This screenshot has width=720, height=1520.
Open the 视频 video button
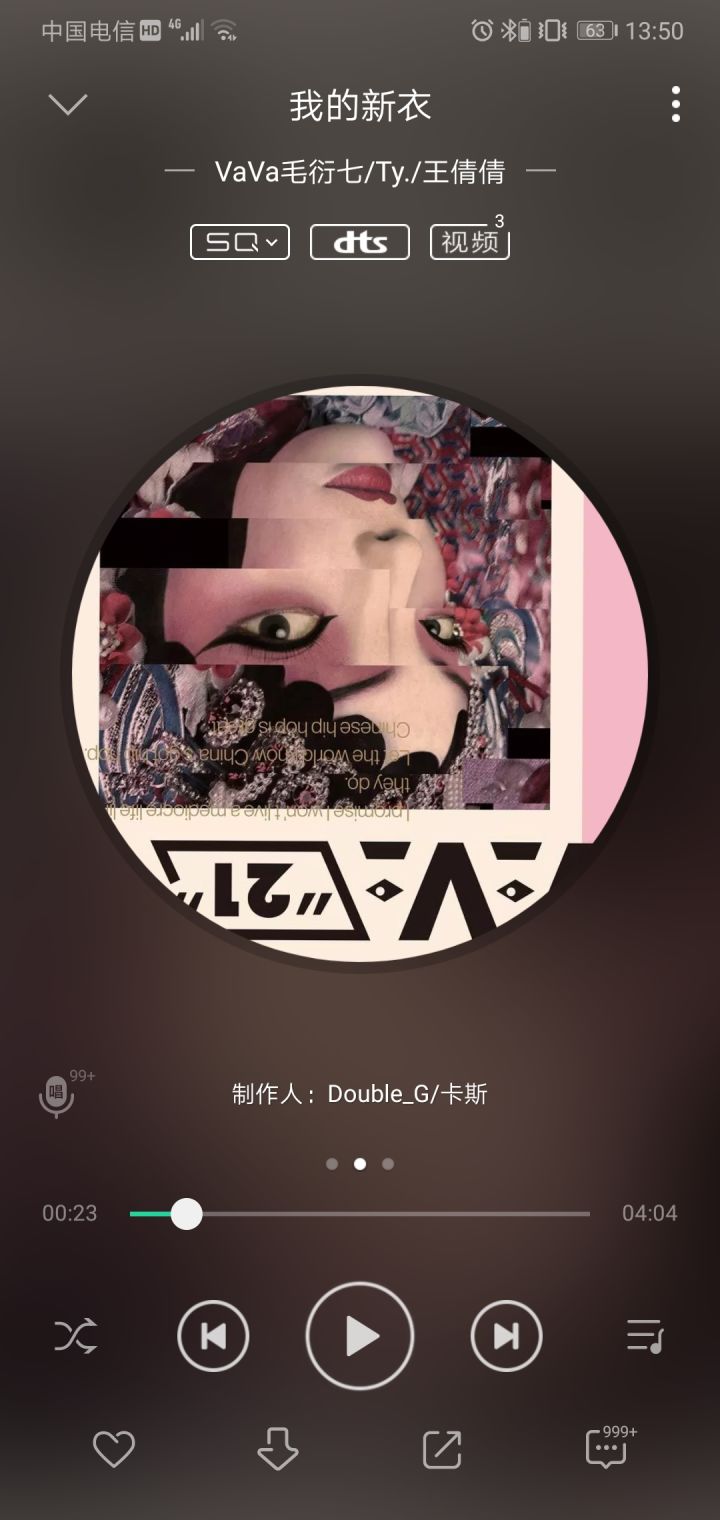point(469,242)
